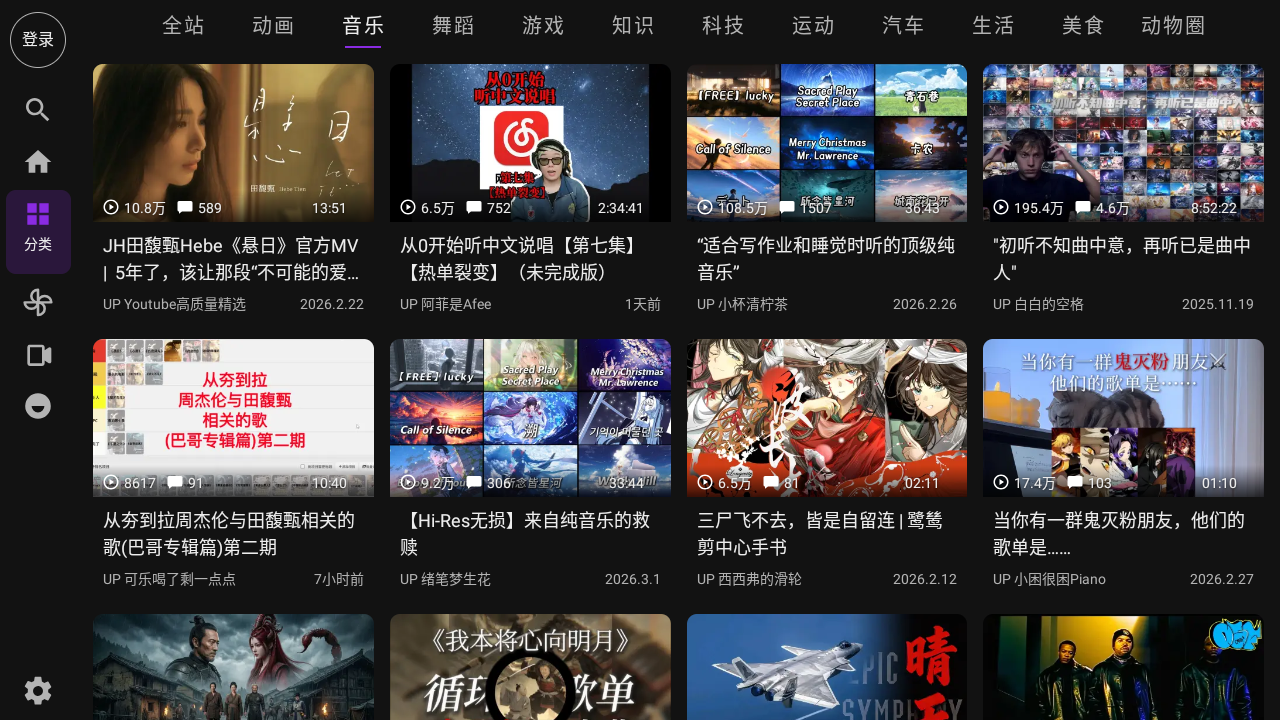Switch to the 知识 tab
Screen dimensions: 1280x720
click(x=633, y=26)
